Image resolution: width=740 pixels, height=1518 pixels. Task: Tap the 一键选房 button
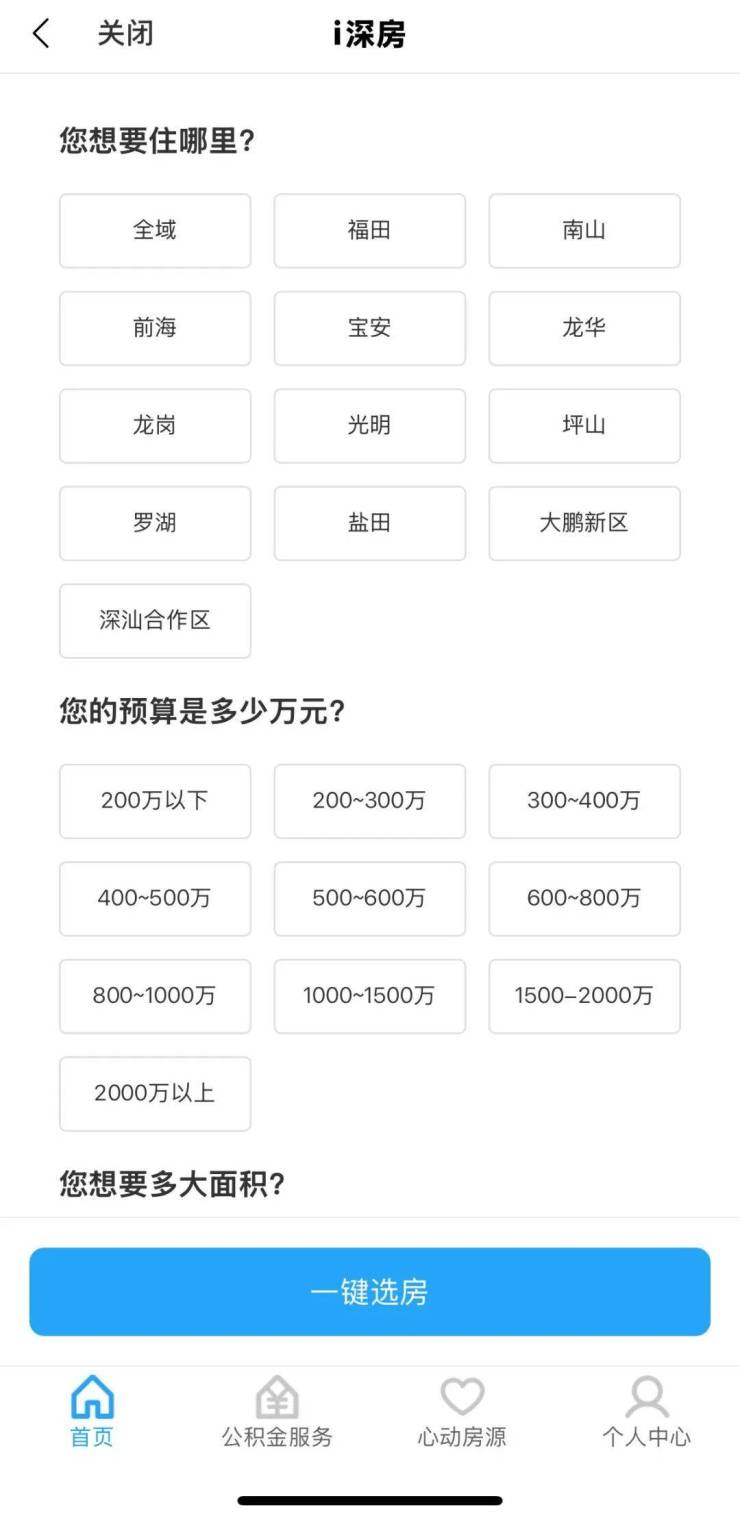point(369,1292)
